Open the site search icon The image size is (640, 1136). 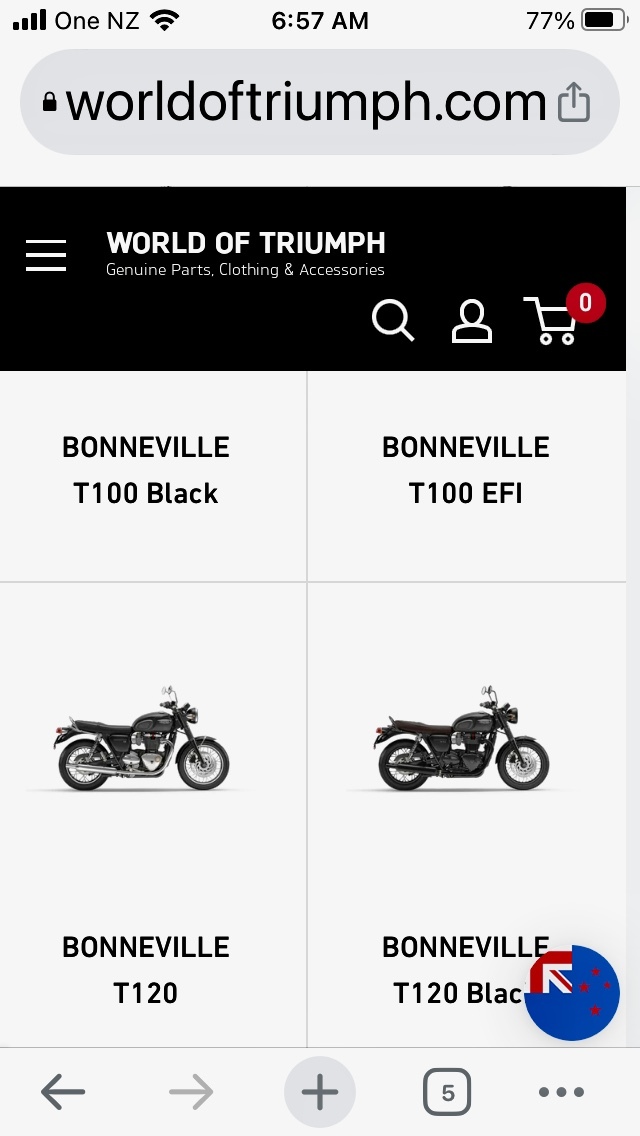click(392, 321)
